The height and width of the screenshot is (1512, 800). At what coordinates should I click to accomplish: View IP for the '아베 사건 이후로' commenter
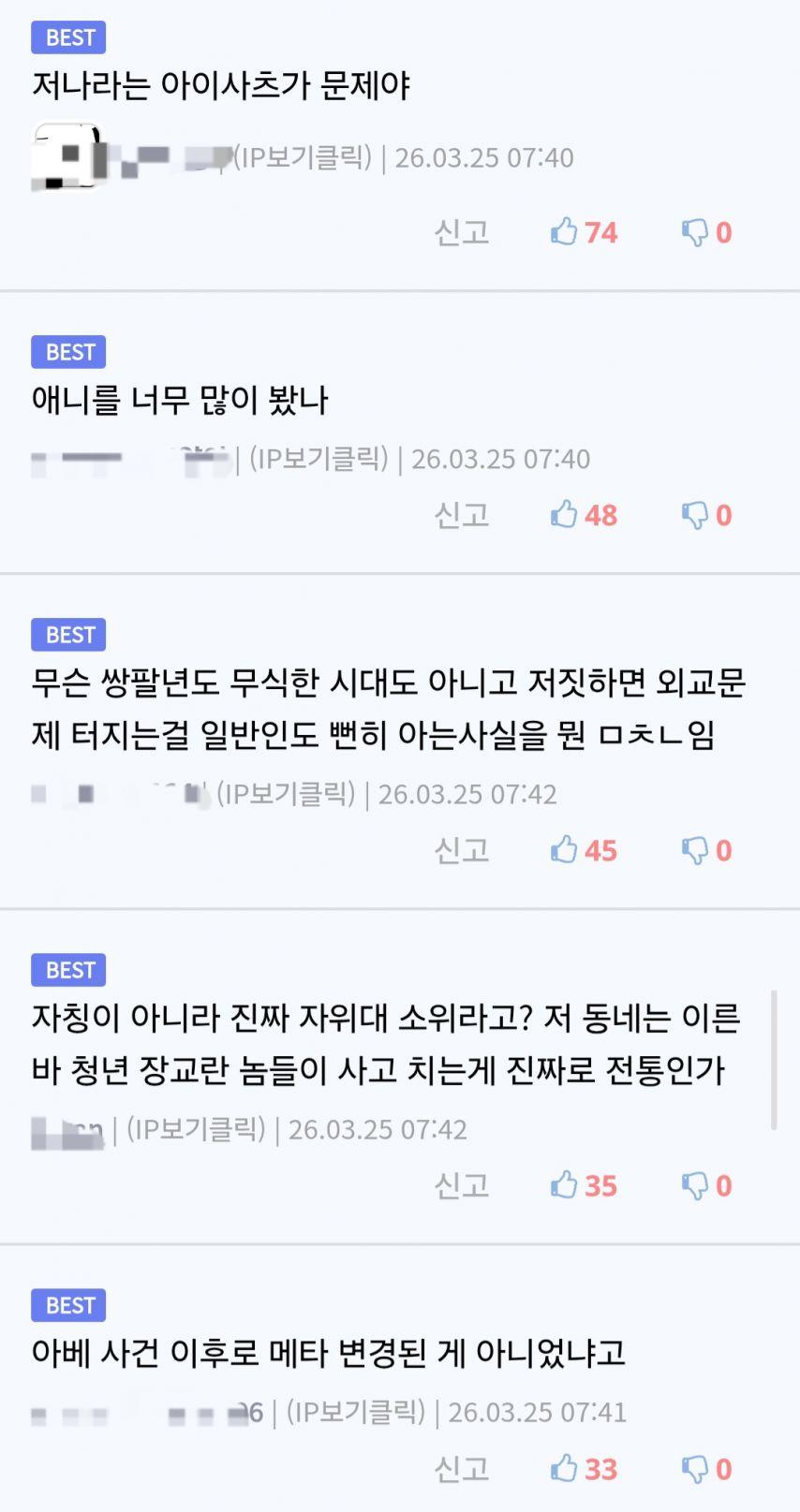coord(356,1412)
